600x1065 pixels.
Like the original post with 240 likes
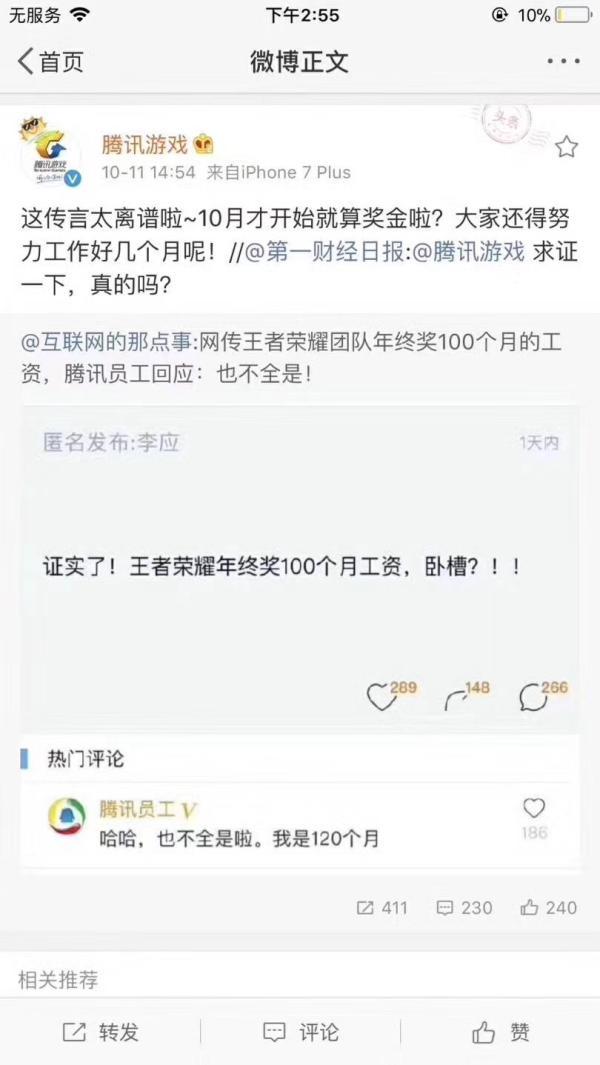click(x=548, y=907)
